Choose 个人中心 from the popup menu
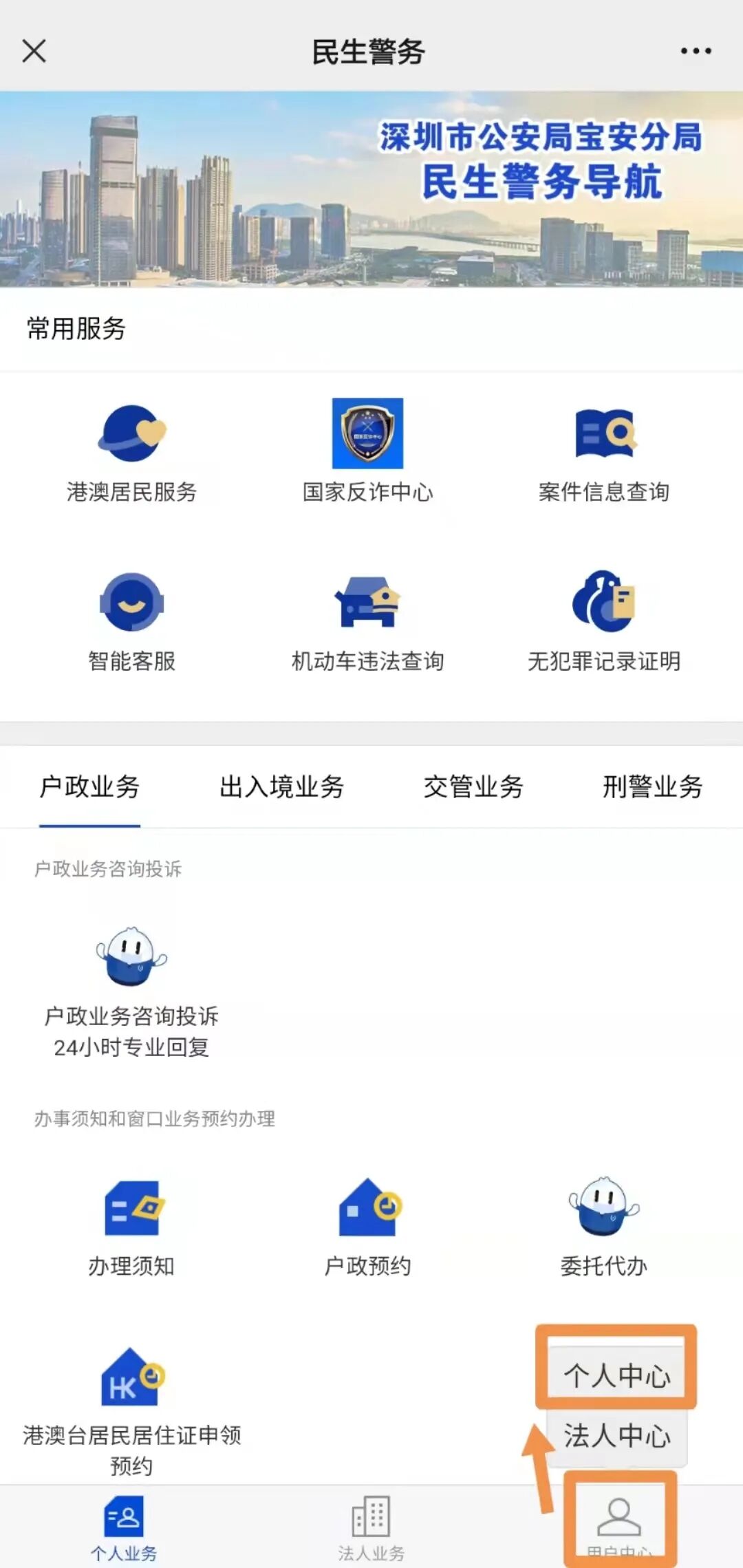 pos(617,1375)
